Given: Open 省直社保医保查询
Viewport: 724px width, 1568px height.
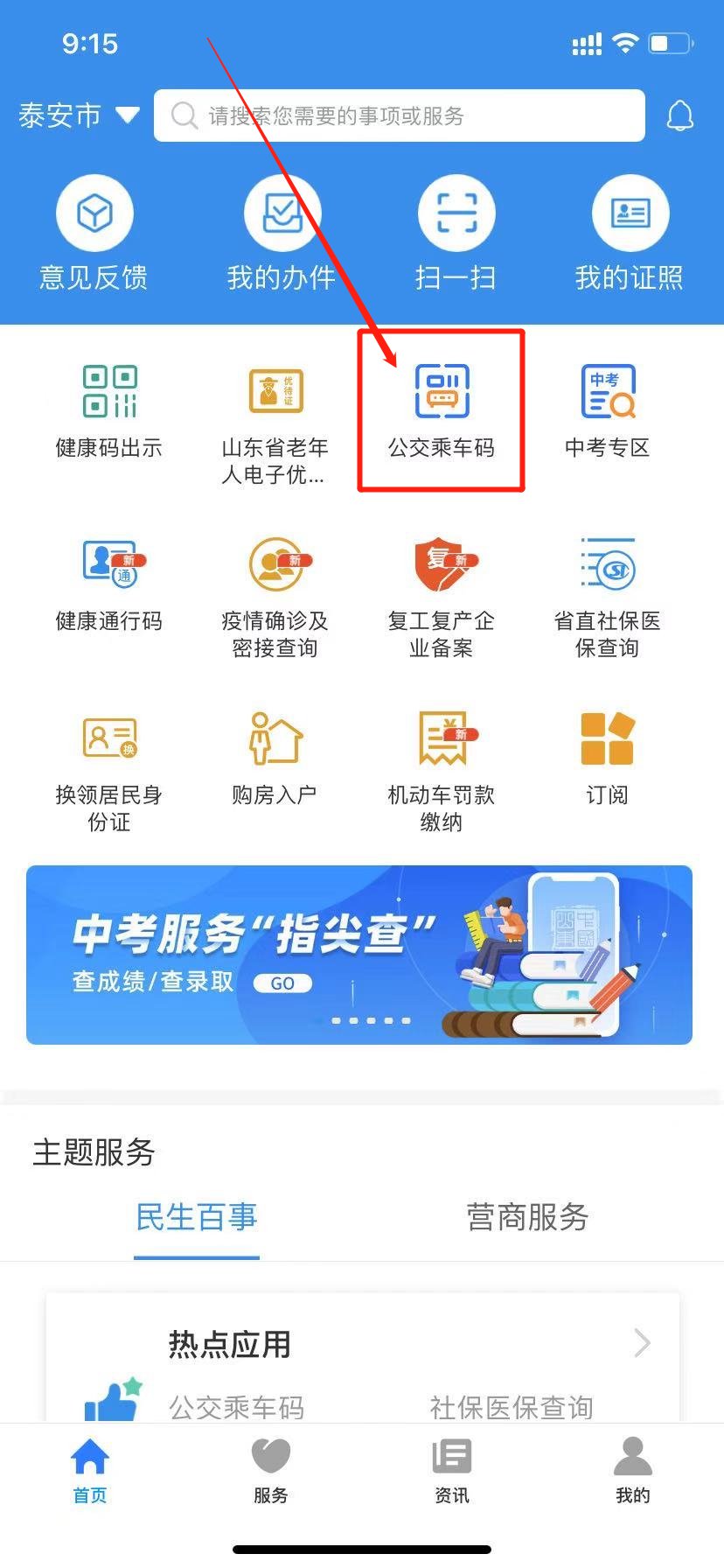Looking at the screenshot, I should (608, 597).
